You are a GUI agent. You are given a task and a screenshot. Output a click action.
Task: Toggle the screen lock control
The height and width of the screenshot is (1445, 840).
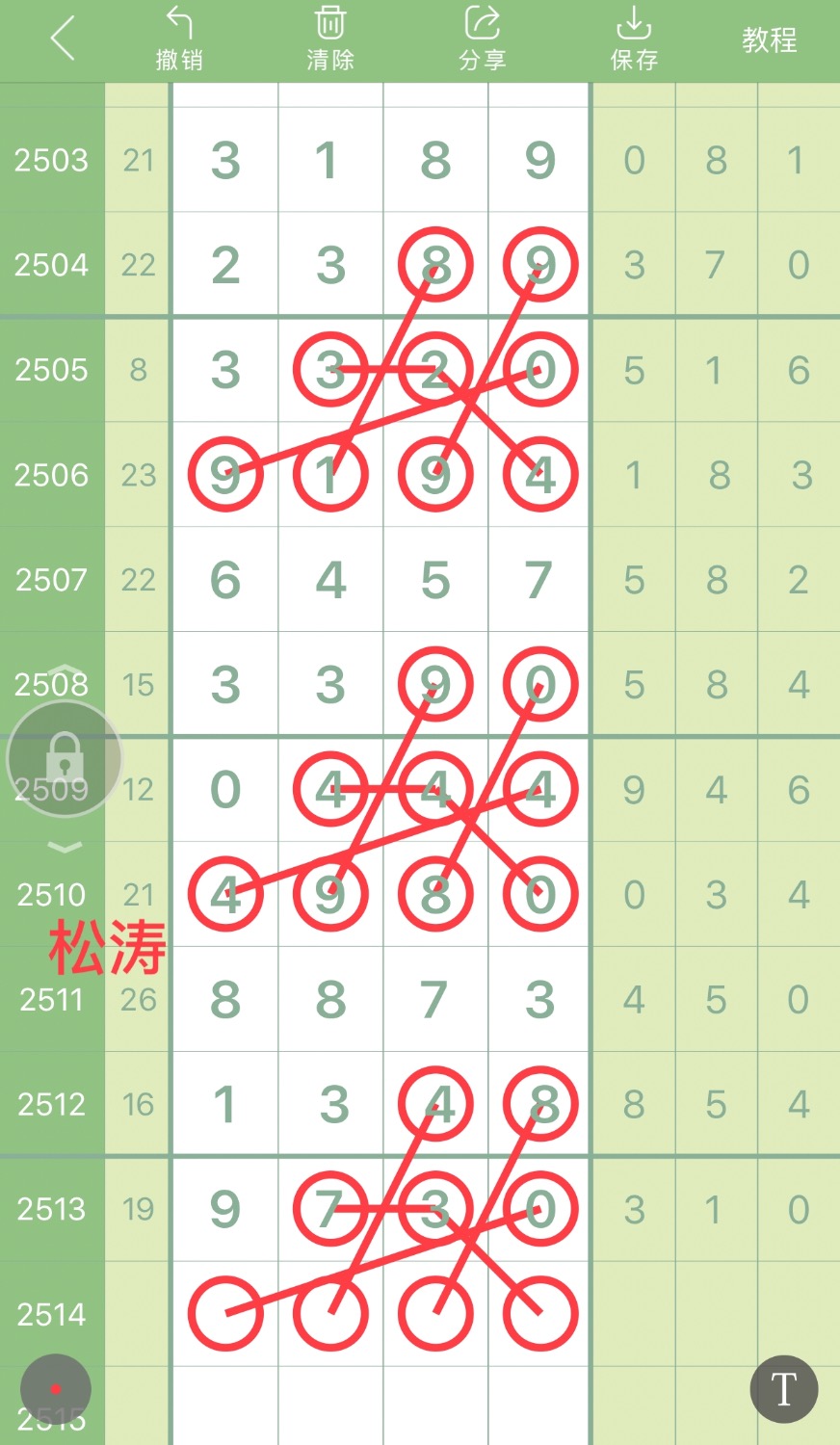pos(64,759)
